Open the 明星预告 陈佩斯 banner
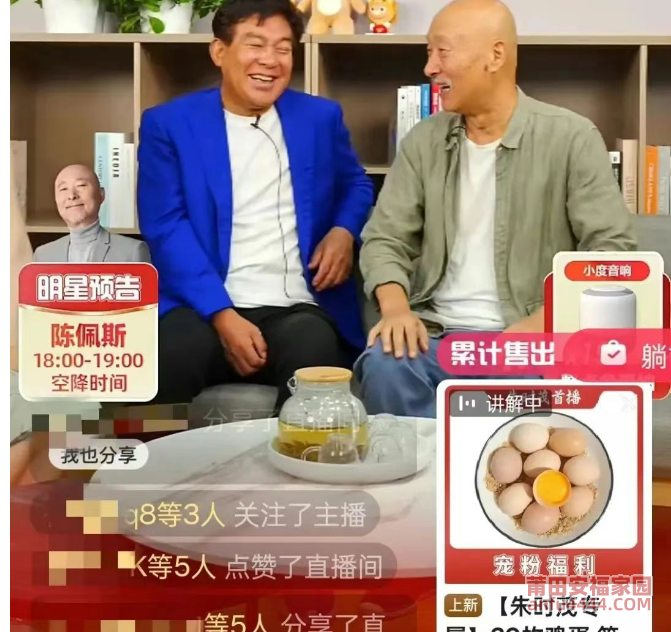The image size is (671, 632). point(88,335)
